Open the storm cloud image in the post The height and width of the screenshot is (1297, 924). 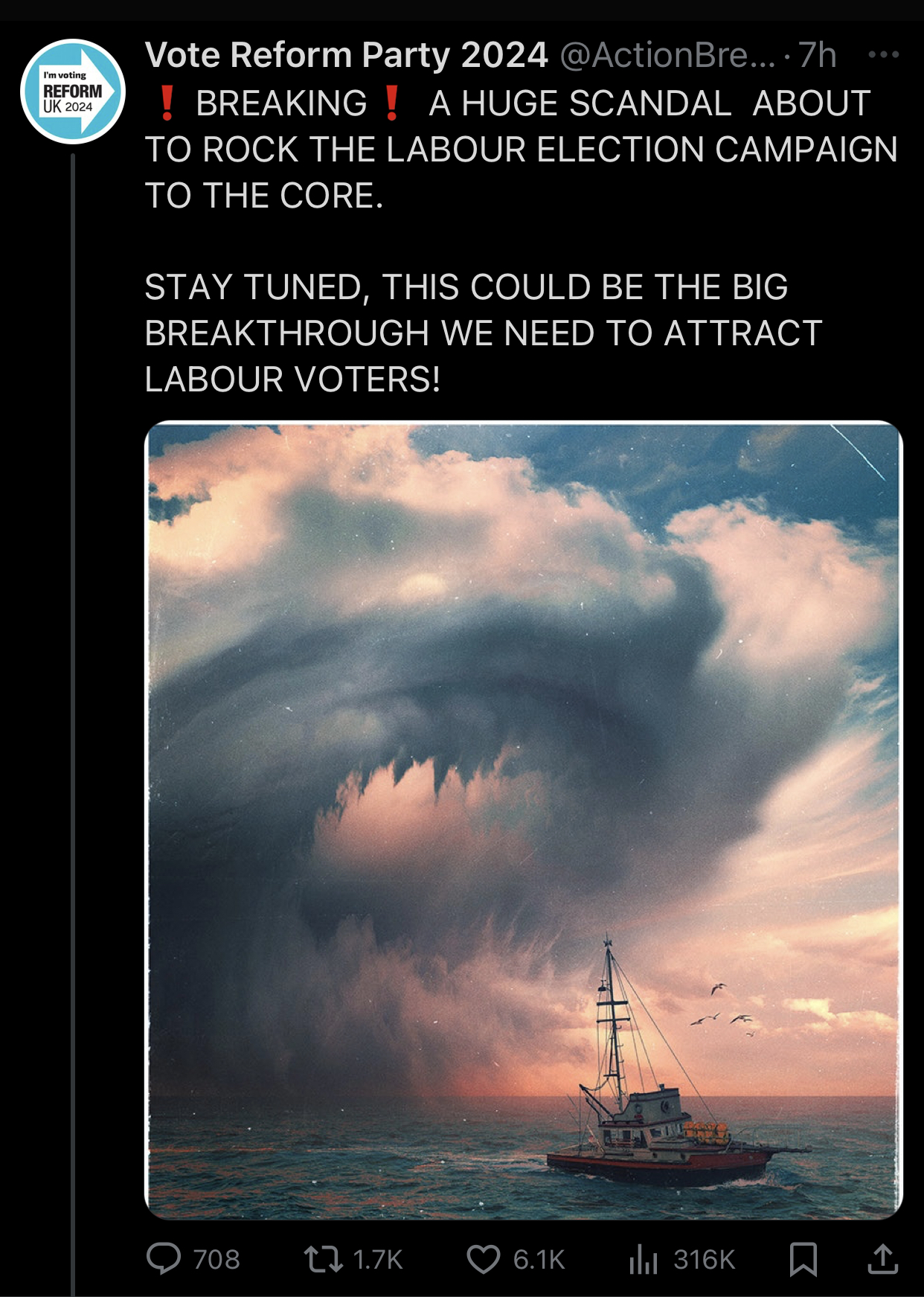pos(523,819)
